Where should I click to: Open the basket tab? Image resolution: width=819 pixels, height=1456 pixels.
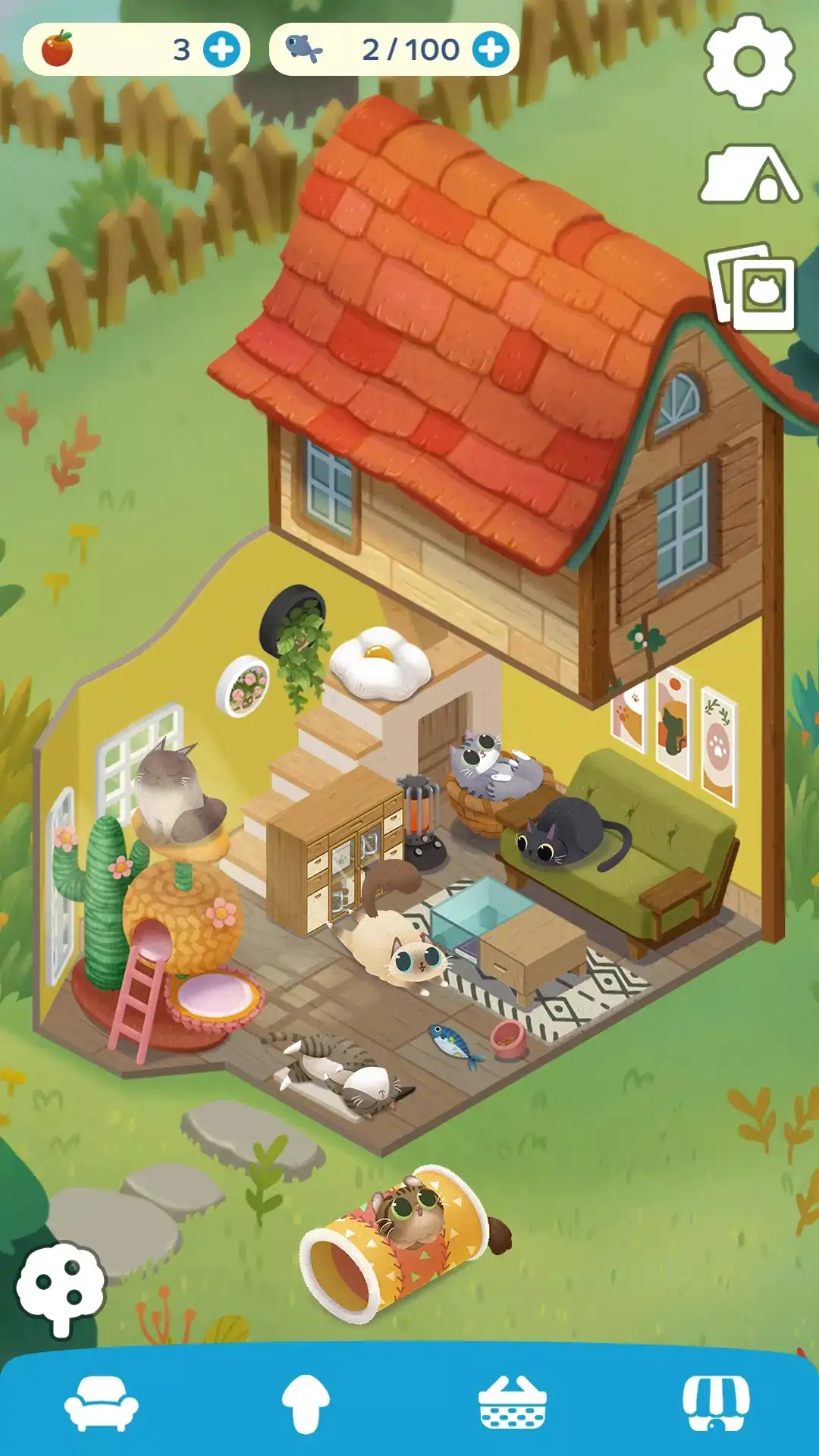pyautogui.click(x=512, y=1403)
